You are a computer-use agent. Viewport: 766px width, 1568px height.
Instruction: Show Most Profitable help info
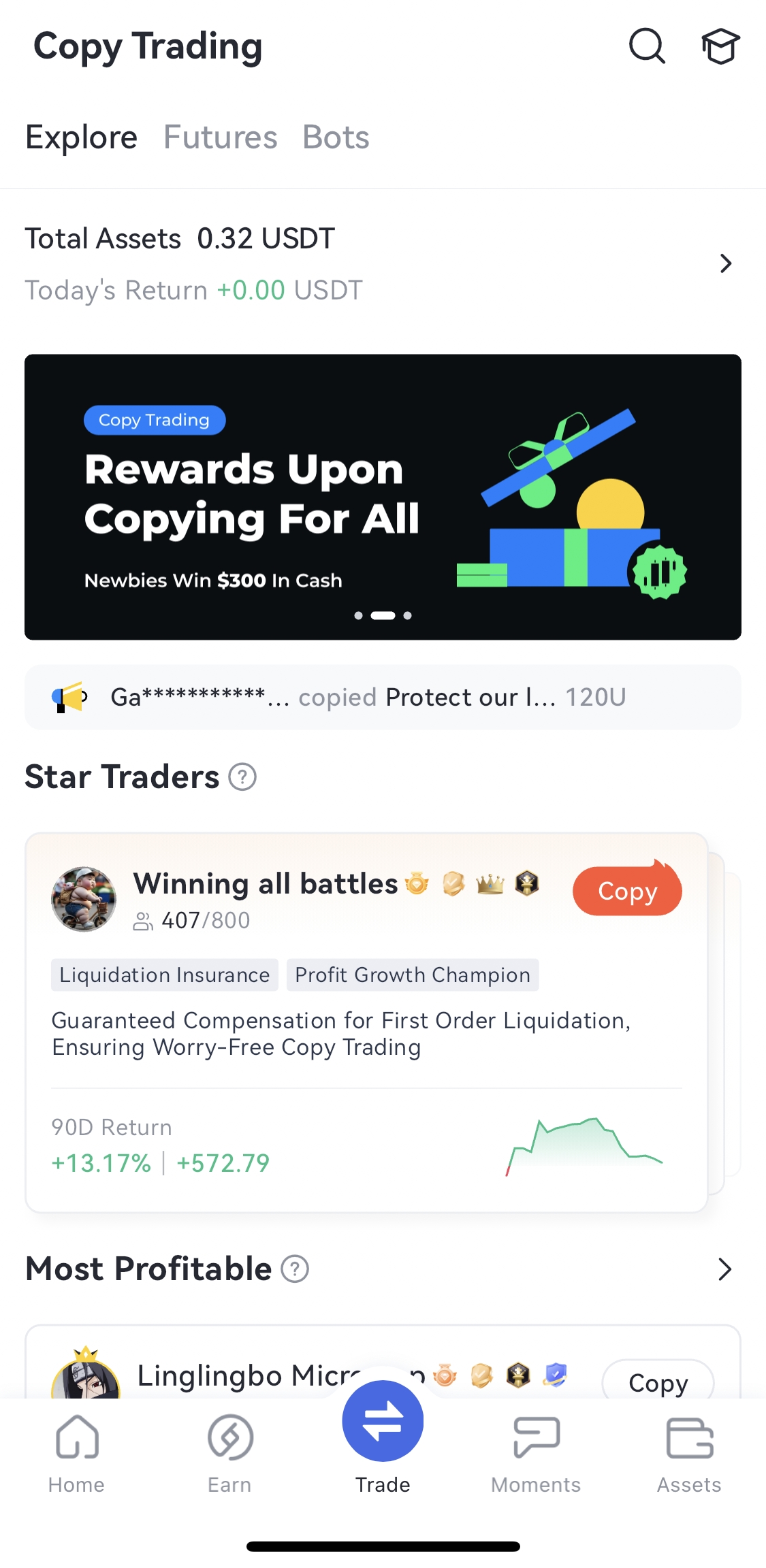(x=295, y=1269)
